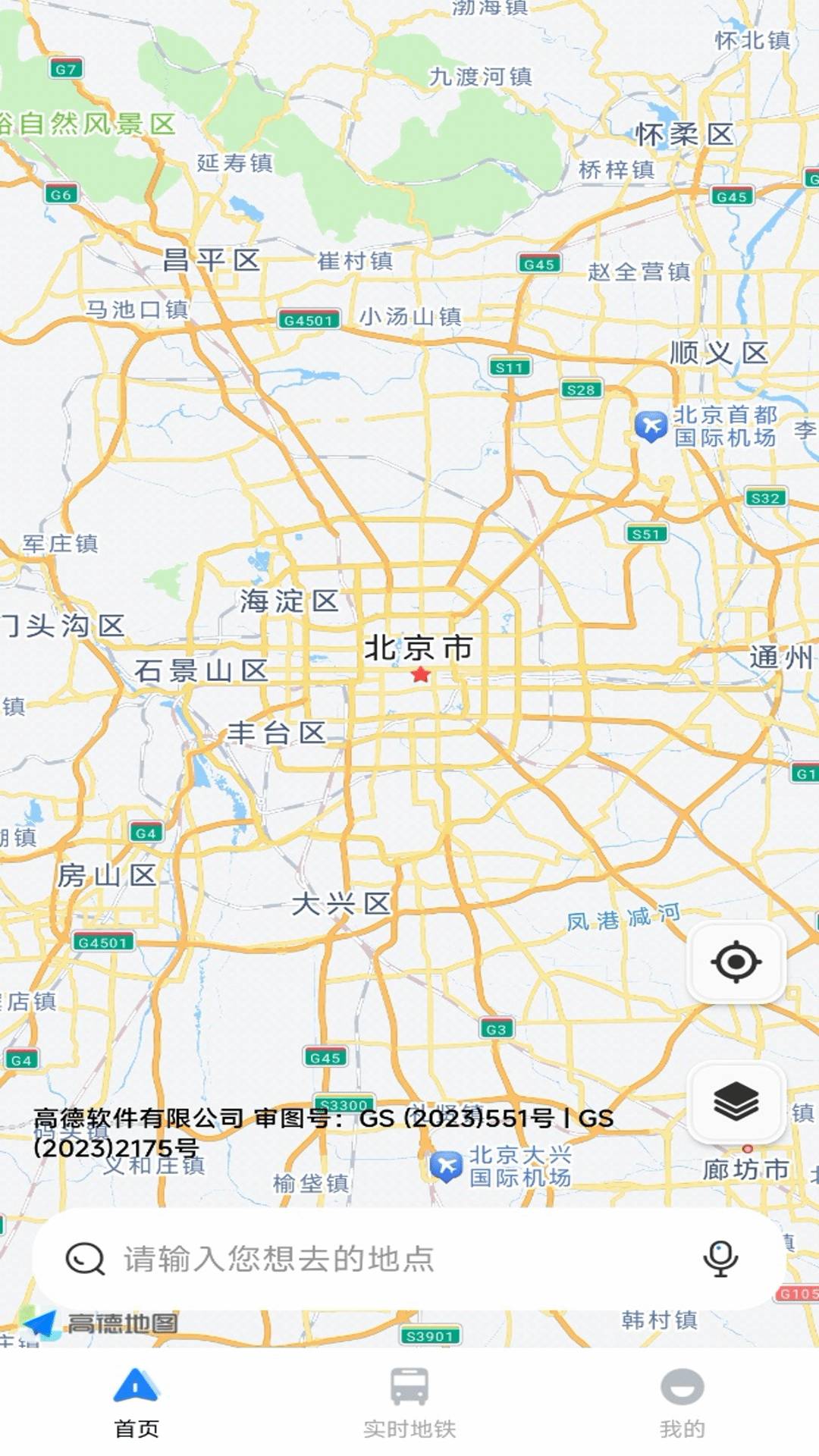Image resolution: width=819 pixels, height=1456 pixels.
Task: Click the 怀柔区 label in the map's upper right
Action: click(x=685, y=132)
